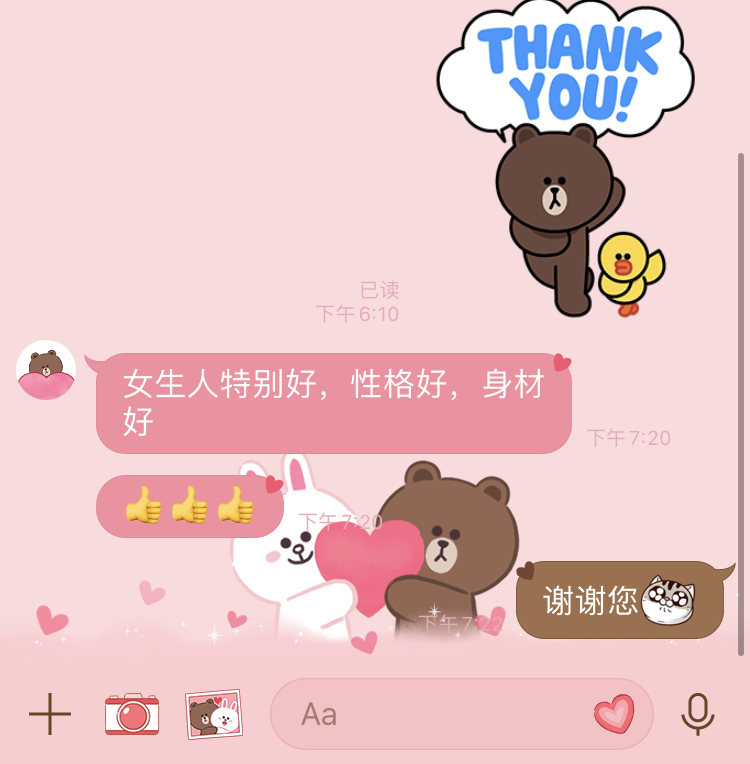Image resolution: width=750 pixels, height=764 pixels.
Task: Open the camera
Action: (x=132, y=714)
